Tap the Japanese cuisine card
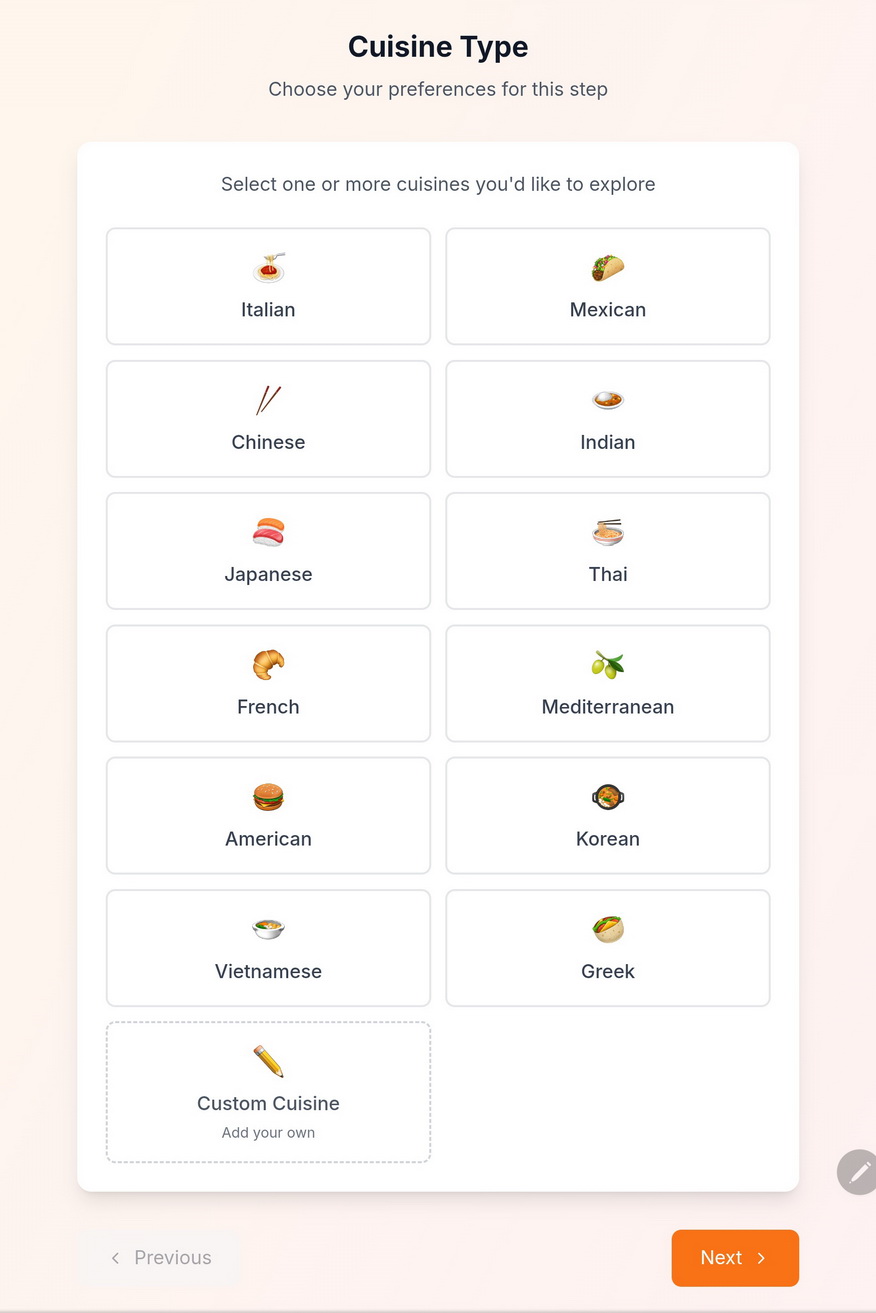Screen dimensions: 876x1313 coord(268,551)
